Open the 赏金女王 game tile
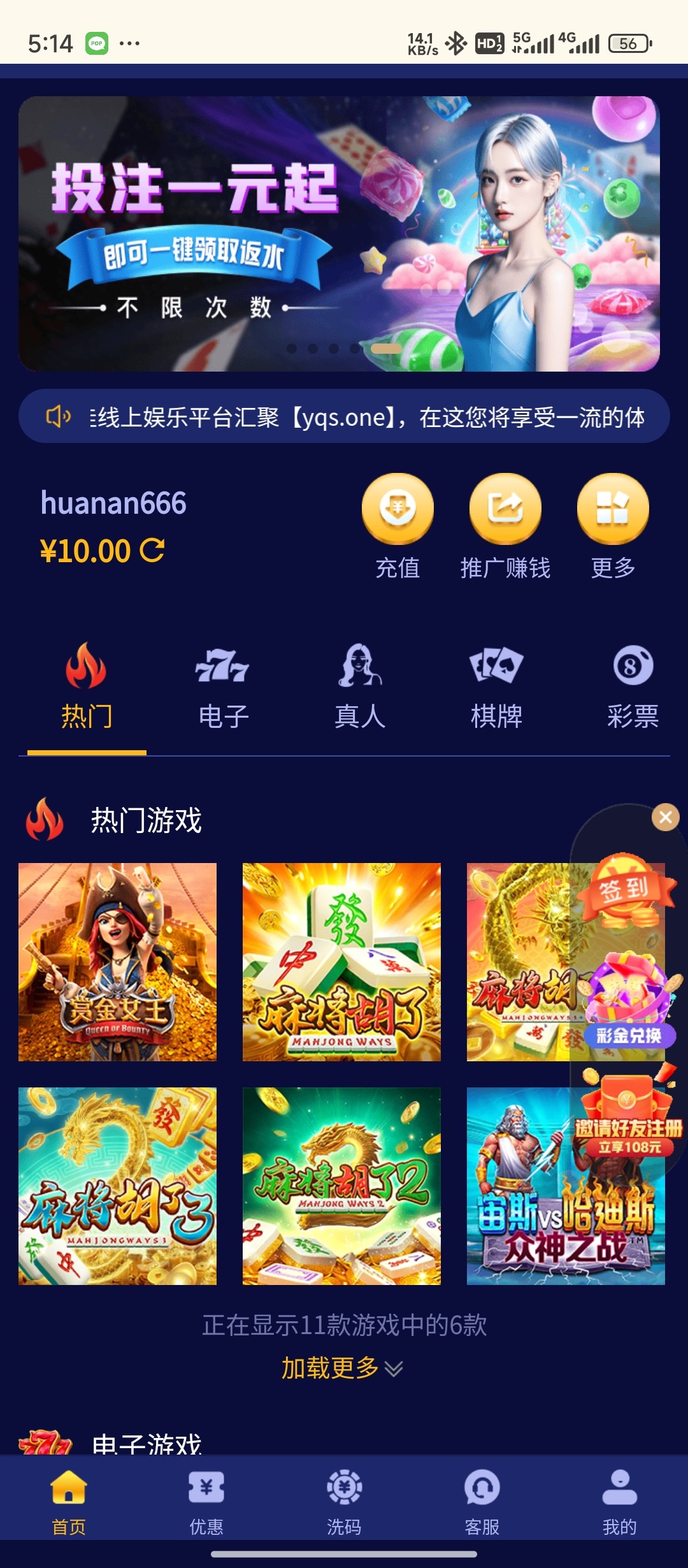 click(x=117, y=962)
